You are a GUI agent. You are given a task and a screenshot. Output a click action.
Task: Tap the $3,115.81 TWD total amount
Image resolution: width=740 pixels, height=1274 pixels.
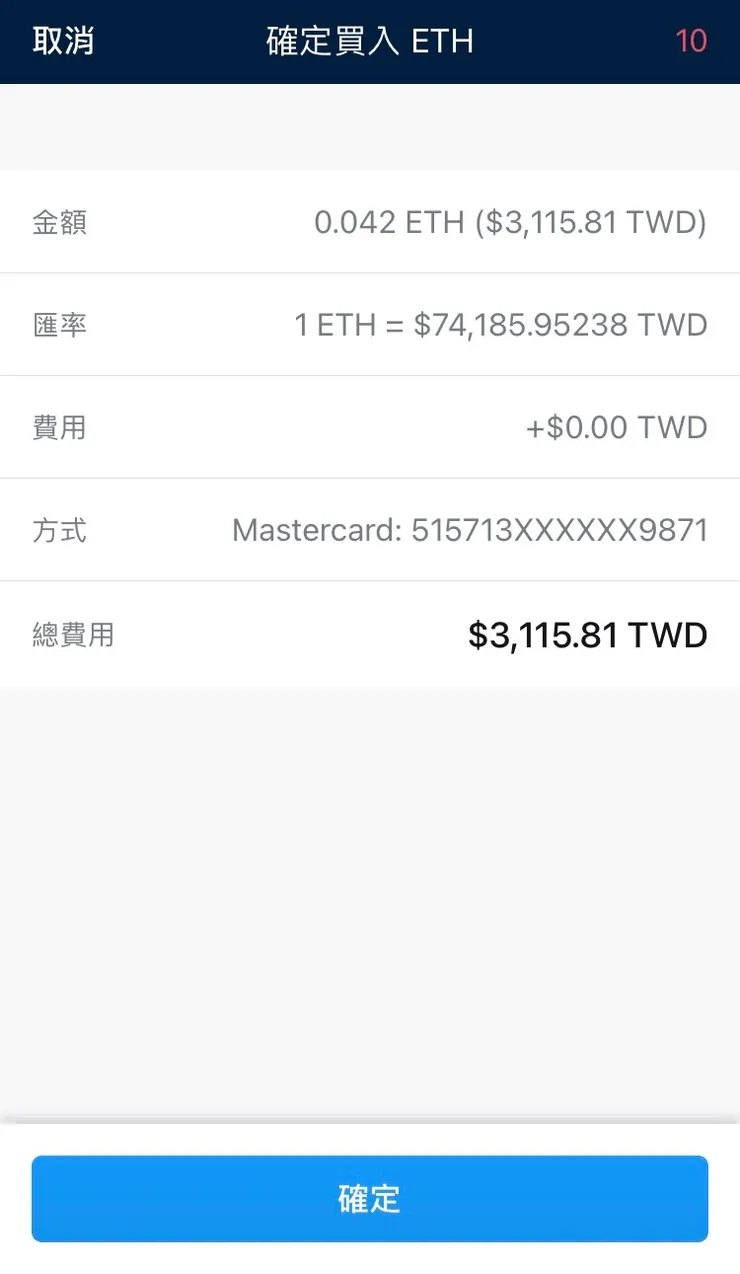point(586,634)
